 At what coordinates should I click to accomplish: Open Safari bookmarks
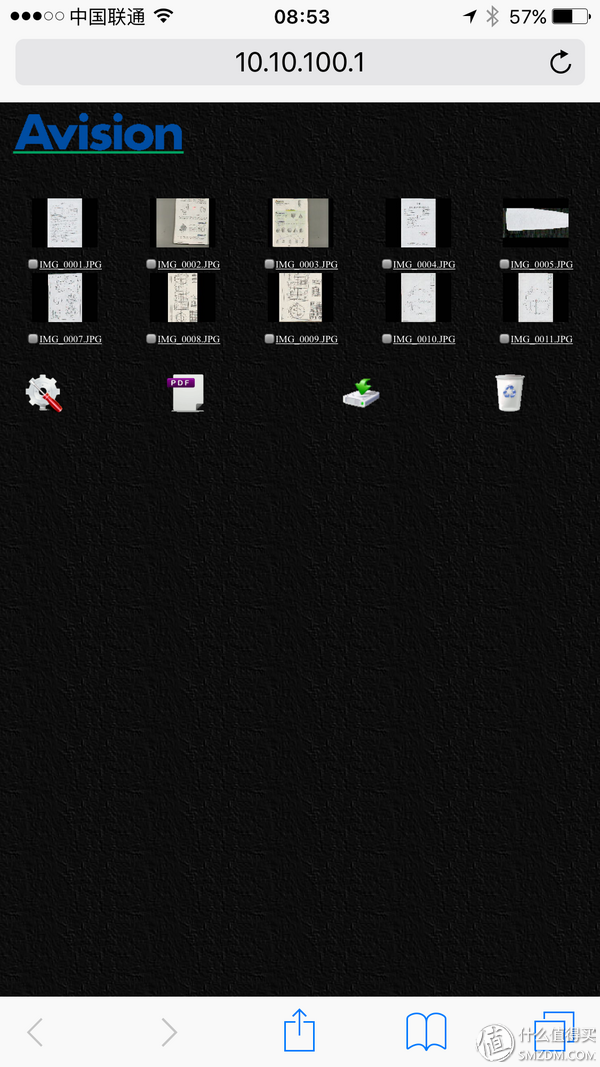[426, 1030]
